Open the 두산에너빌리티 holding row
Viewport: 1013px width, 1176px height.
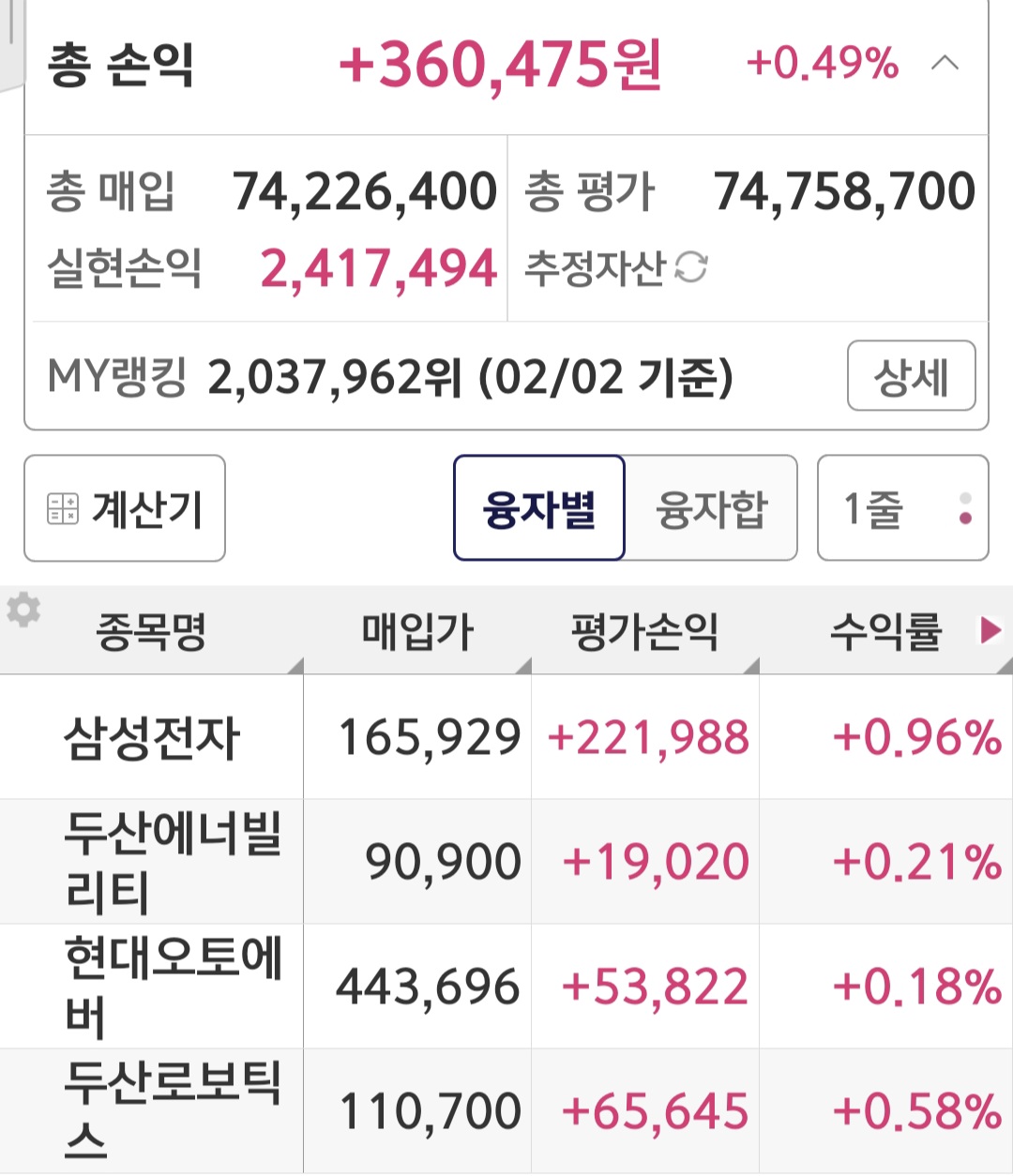pyautogui.click(x=506, y=862)
